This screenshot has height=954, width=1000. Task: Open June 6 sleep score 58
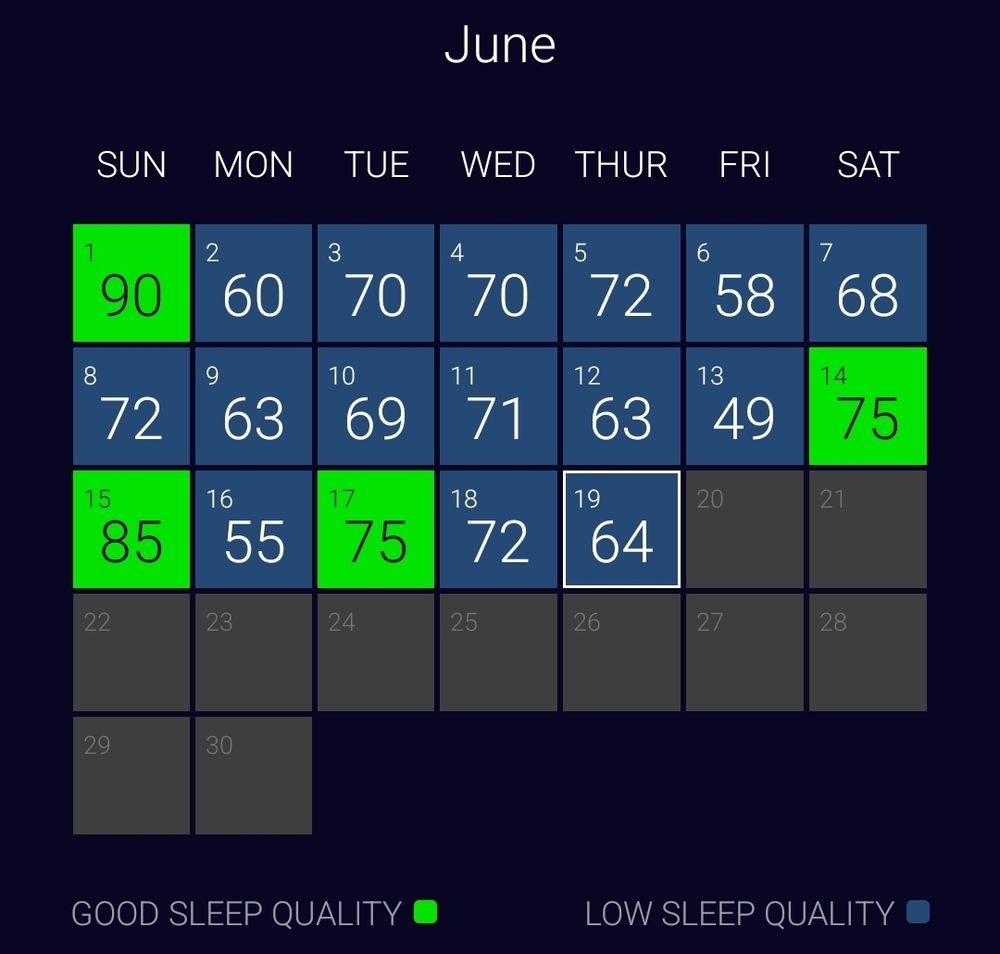[744, 283]
